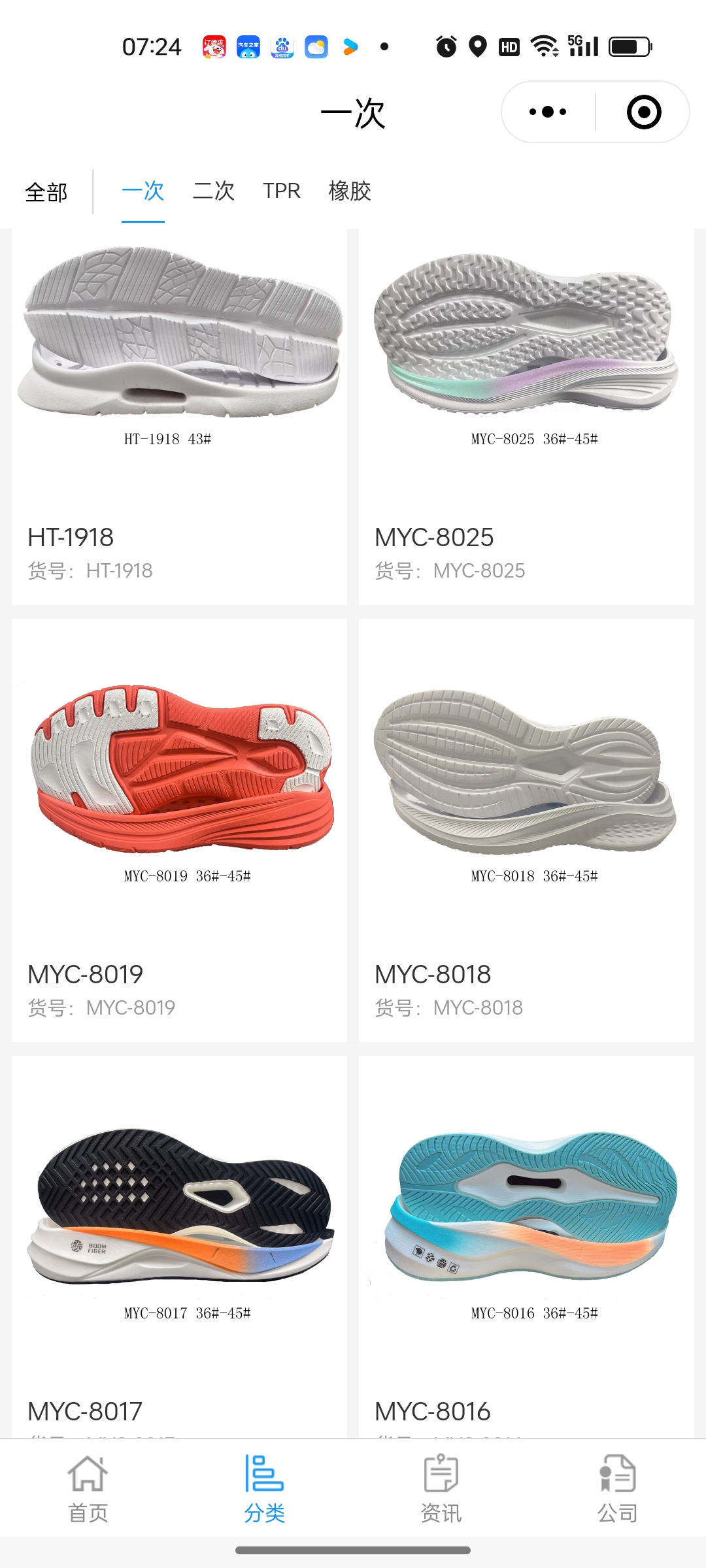Switch to the TPR tab
This screenshot has height=1568, width=706.
(281, 191)
